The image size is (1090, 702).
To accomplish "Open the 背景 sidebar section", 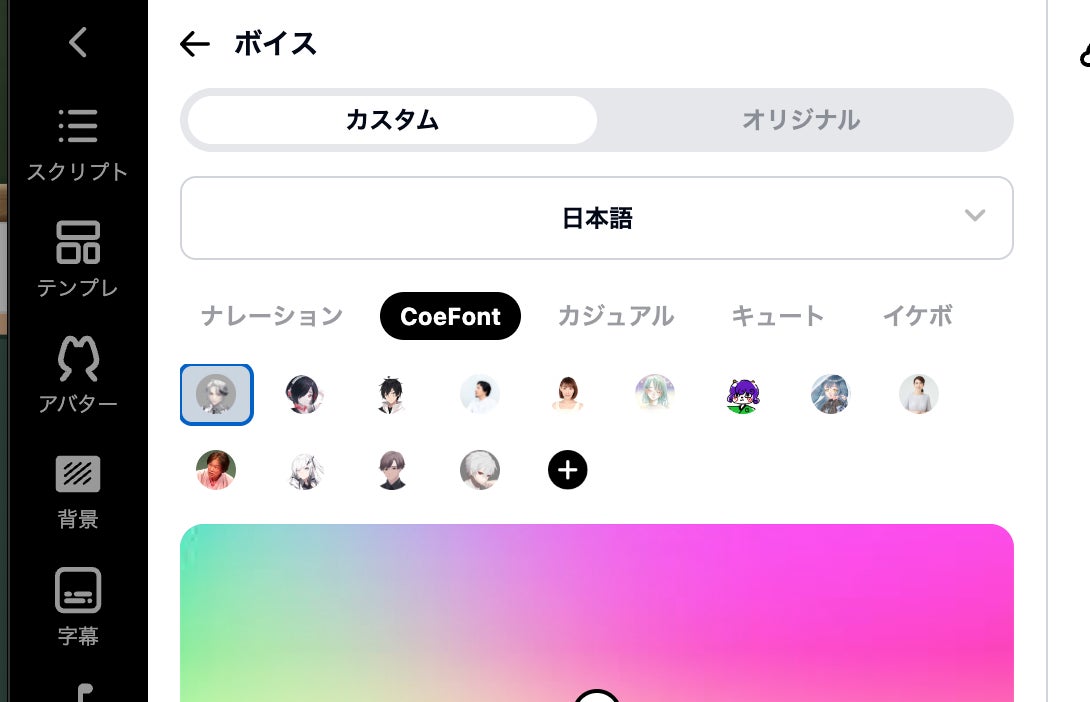I will pos(78,491).
